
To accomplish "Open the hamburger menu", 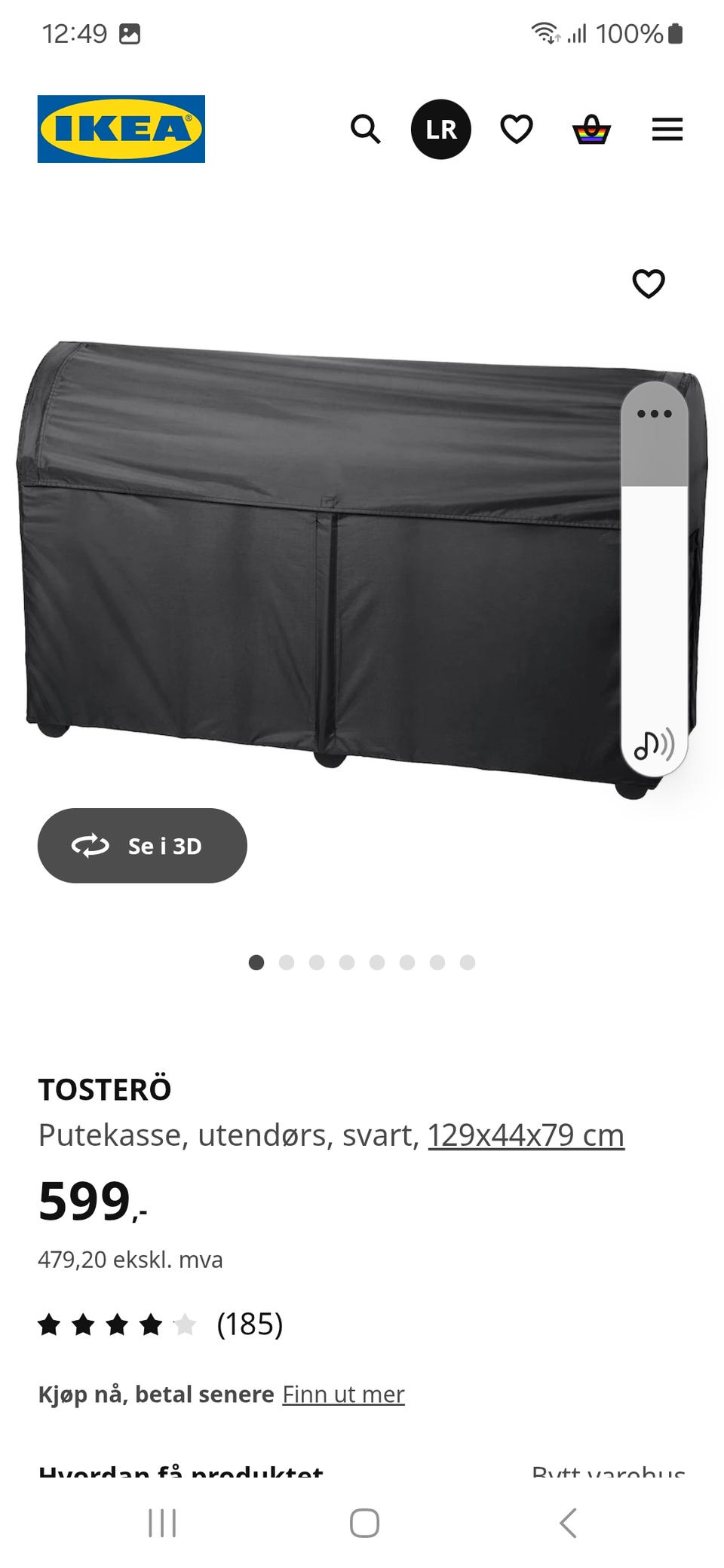I will click(x=667, y=130).
